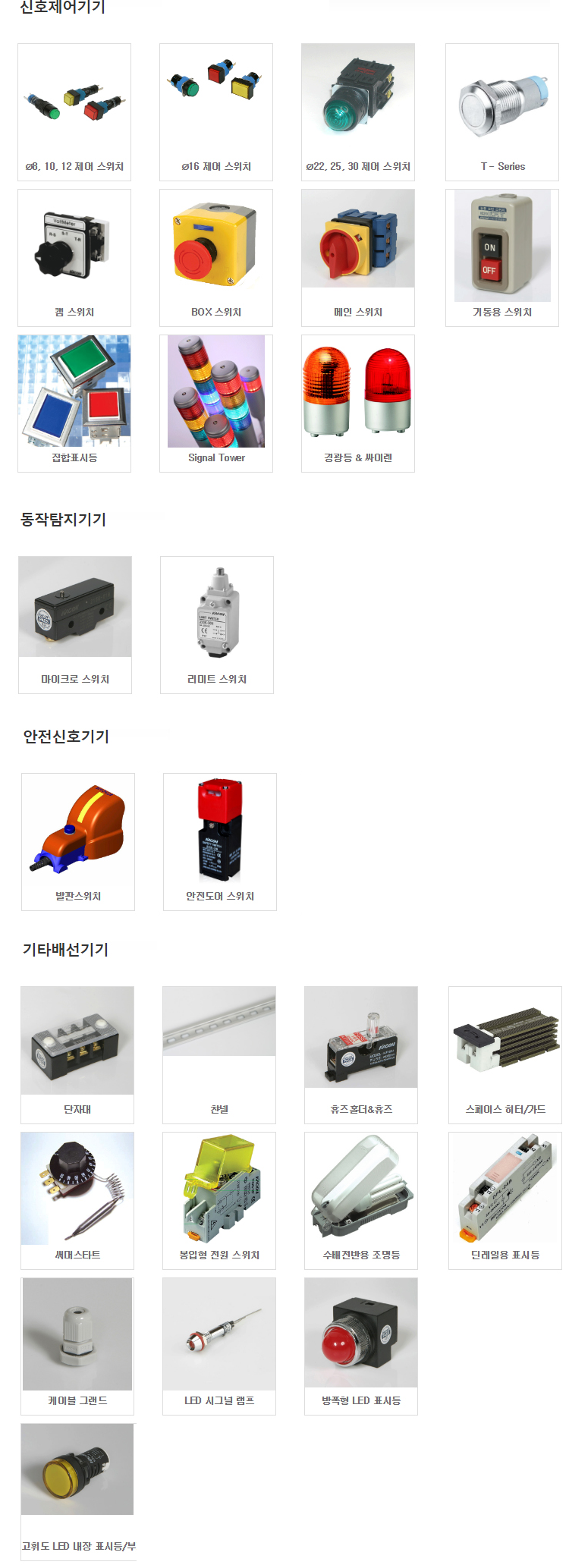View the 방폭형 LED 표시등 tile

361,1346
